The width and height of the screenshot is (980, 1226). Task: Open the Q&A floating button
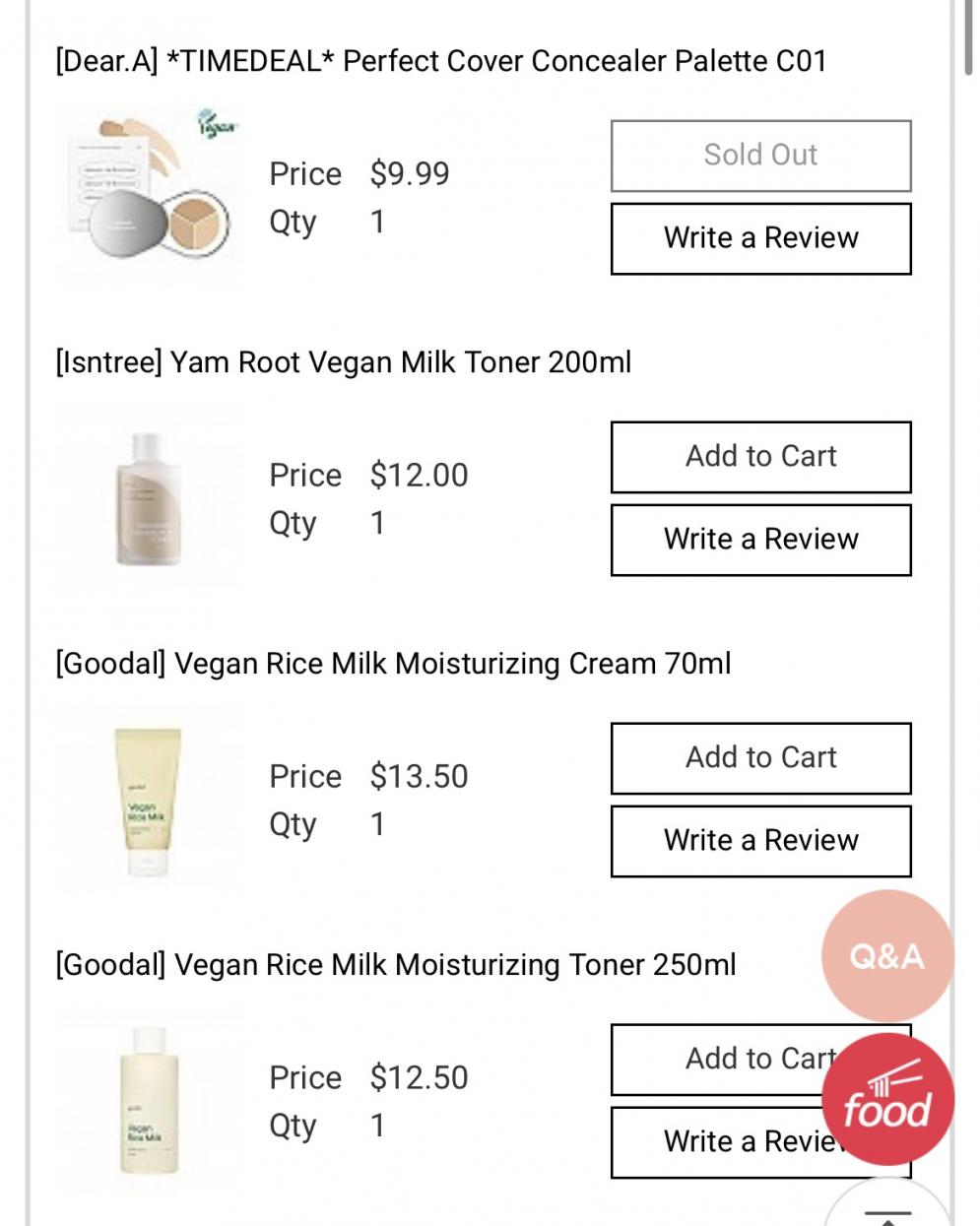click(x=886, y=956)
